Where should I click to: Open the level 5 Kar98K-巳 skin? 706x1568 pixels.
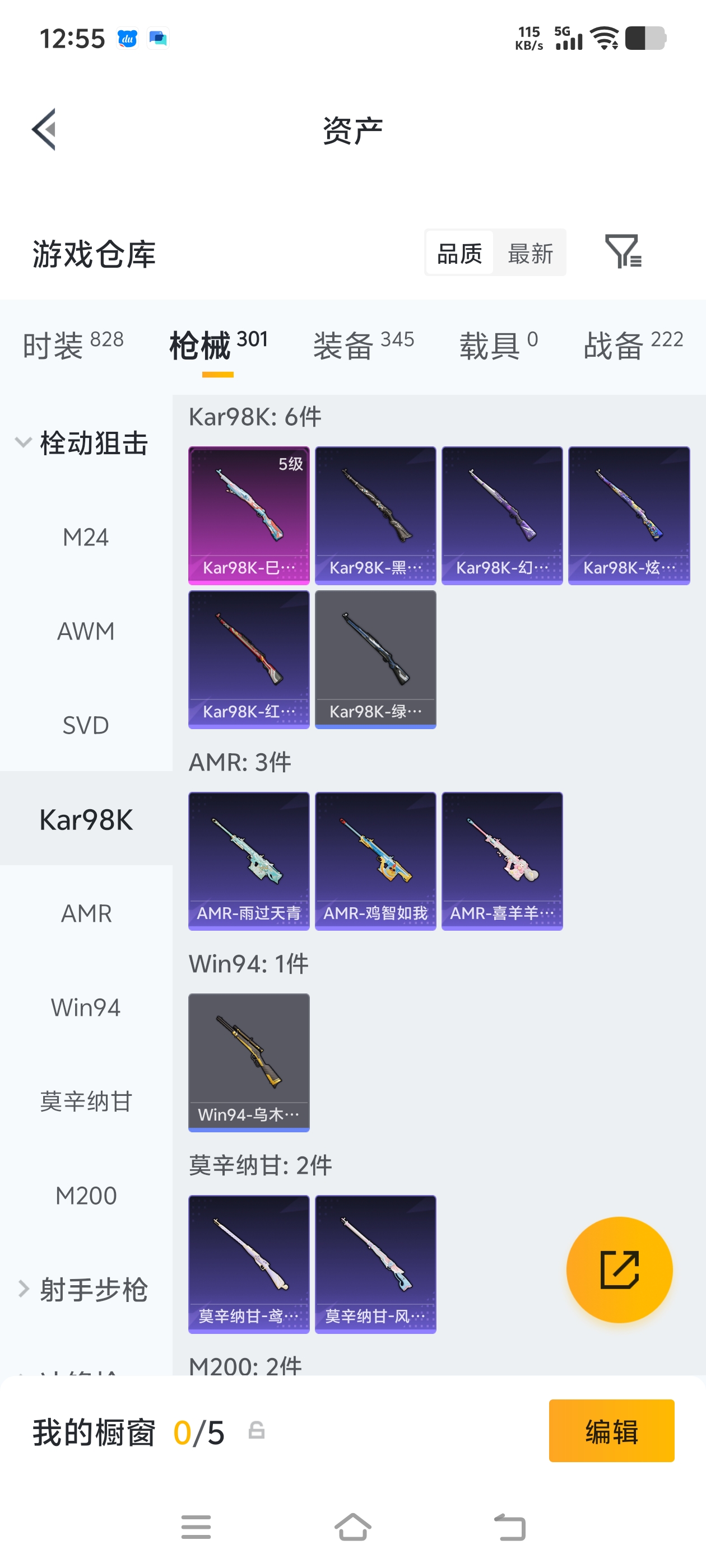(x=249, y=515)
